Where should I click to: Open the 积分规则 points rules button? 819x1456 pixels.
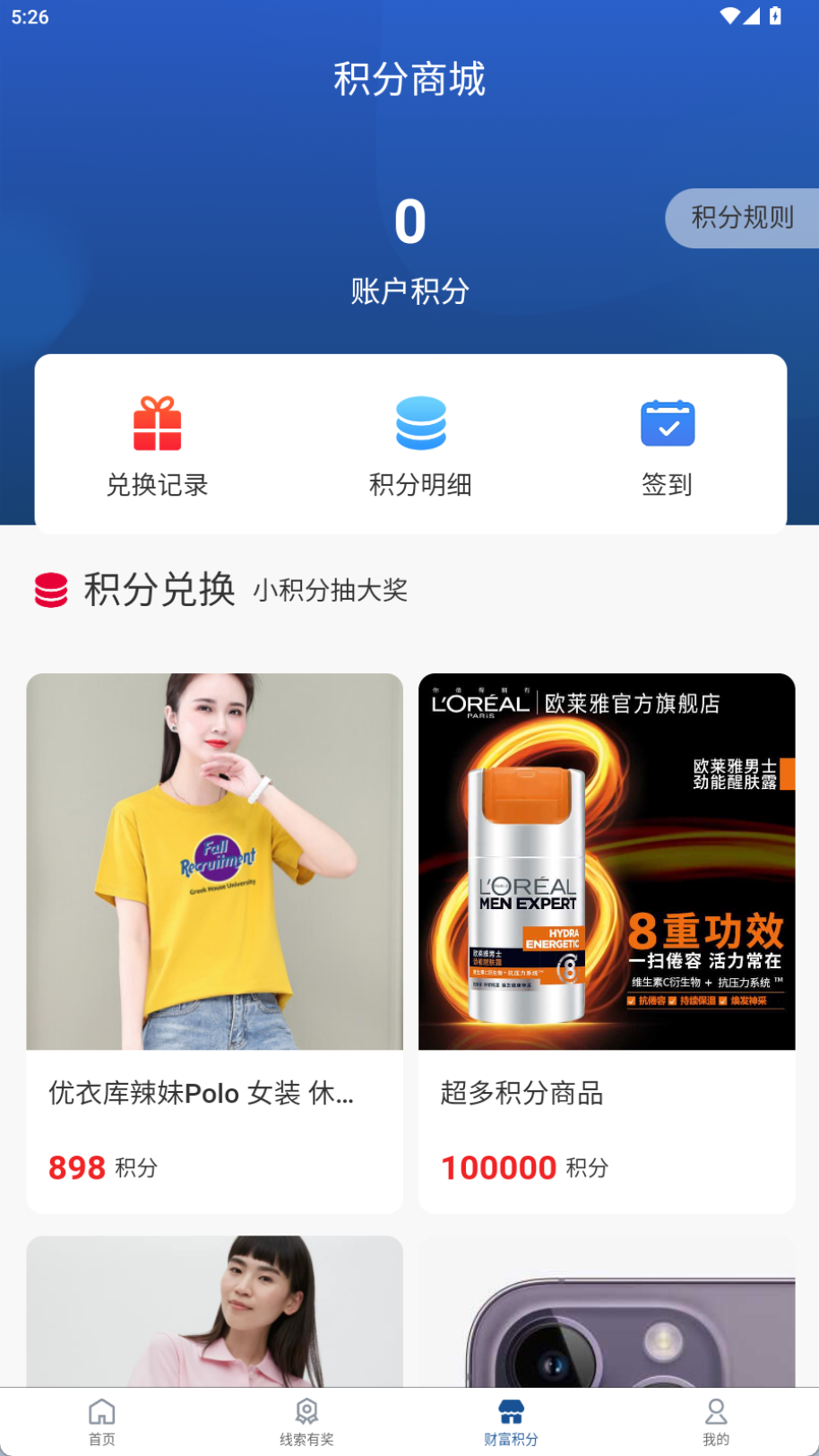[742, 218]
